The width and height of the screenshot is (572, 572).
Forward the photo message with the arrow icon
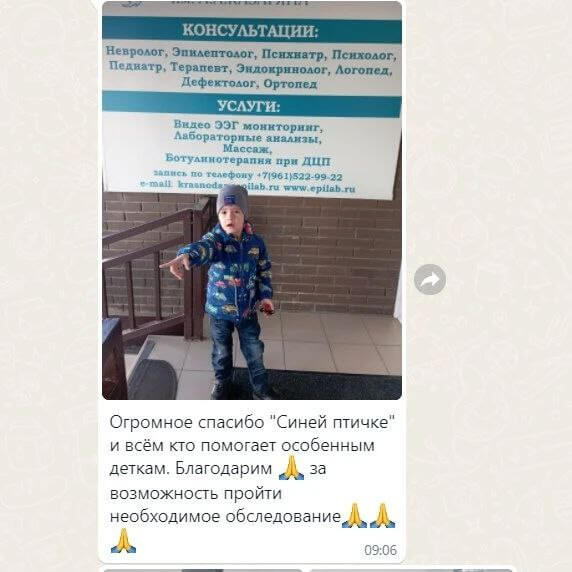(x=430, y=279)
